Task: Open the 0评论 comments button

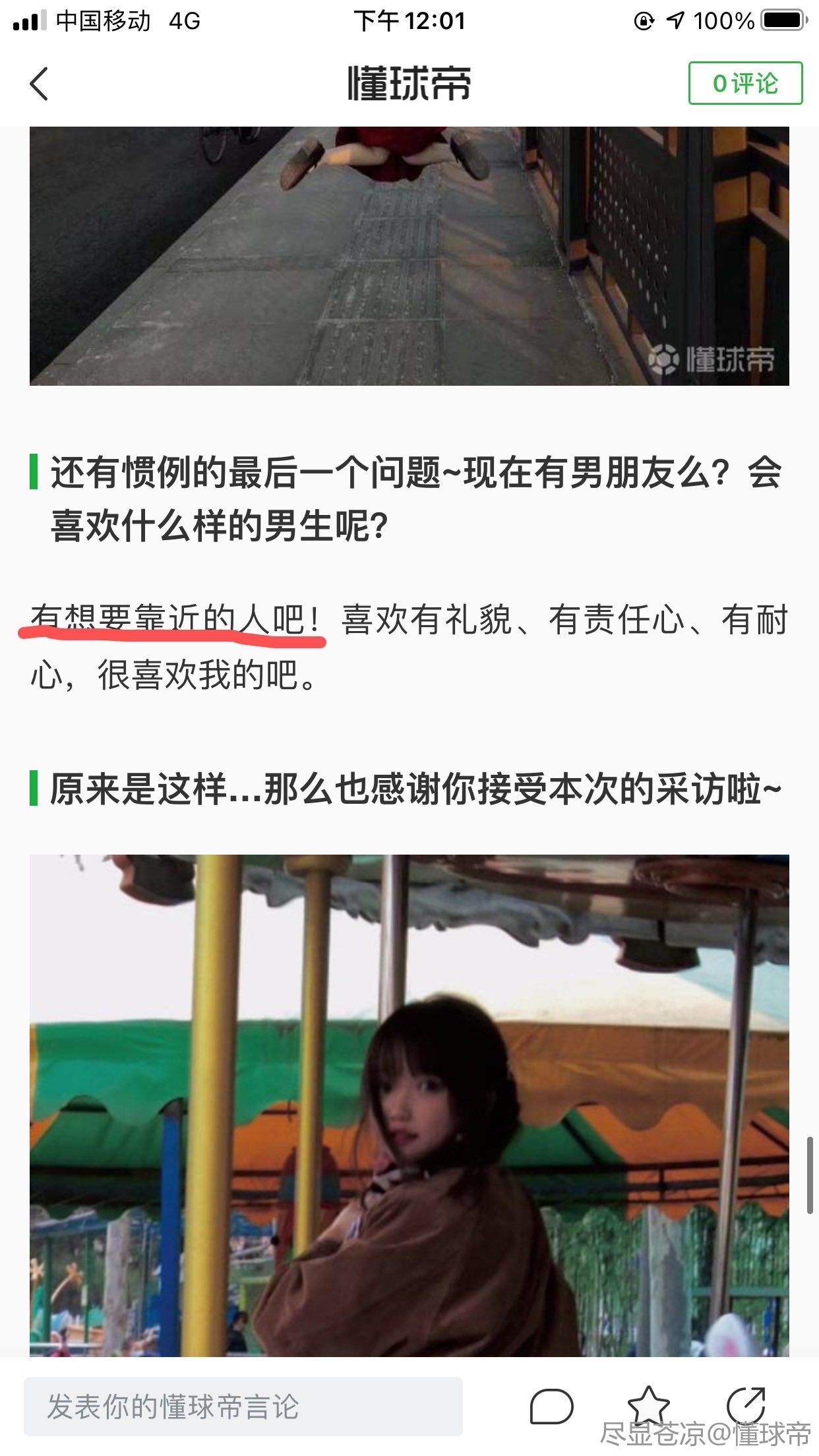Action: coord(745,83)
